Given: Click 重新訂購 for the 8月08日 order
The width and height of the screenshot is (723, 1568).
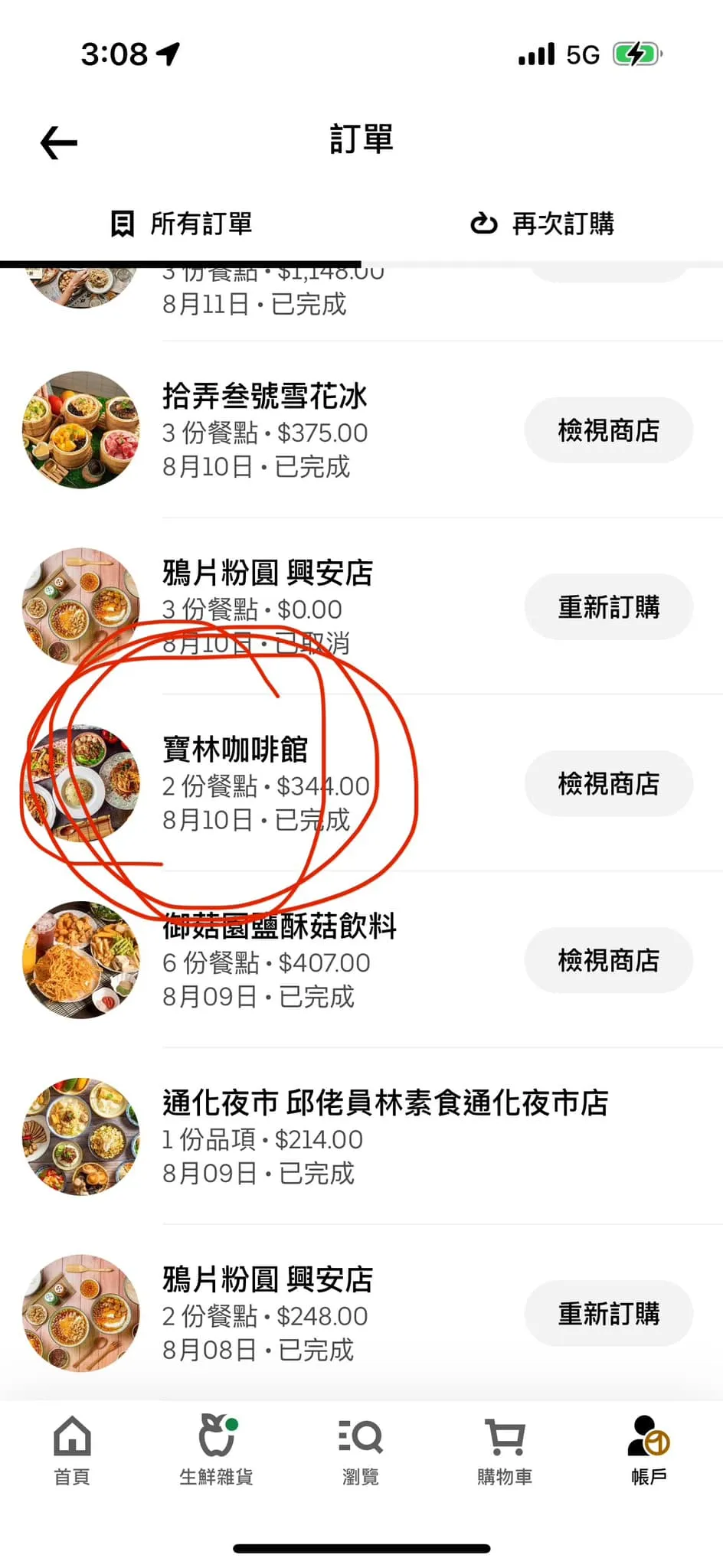Looking at the screenshot, I should (608, 1313).
